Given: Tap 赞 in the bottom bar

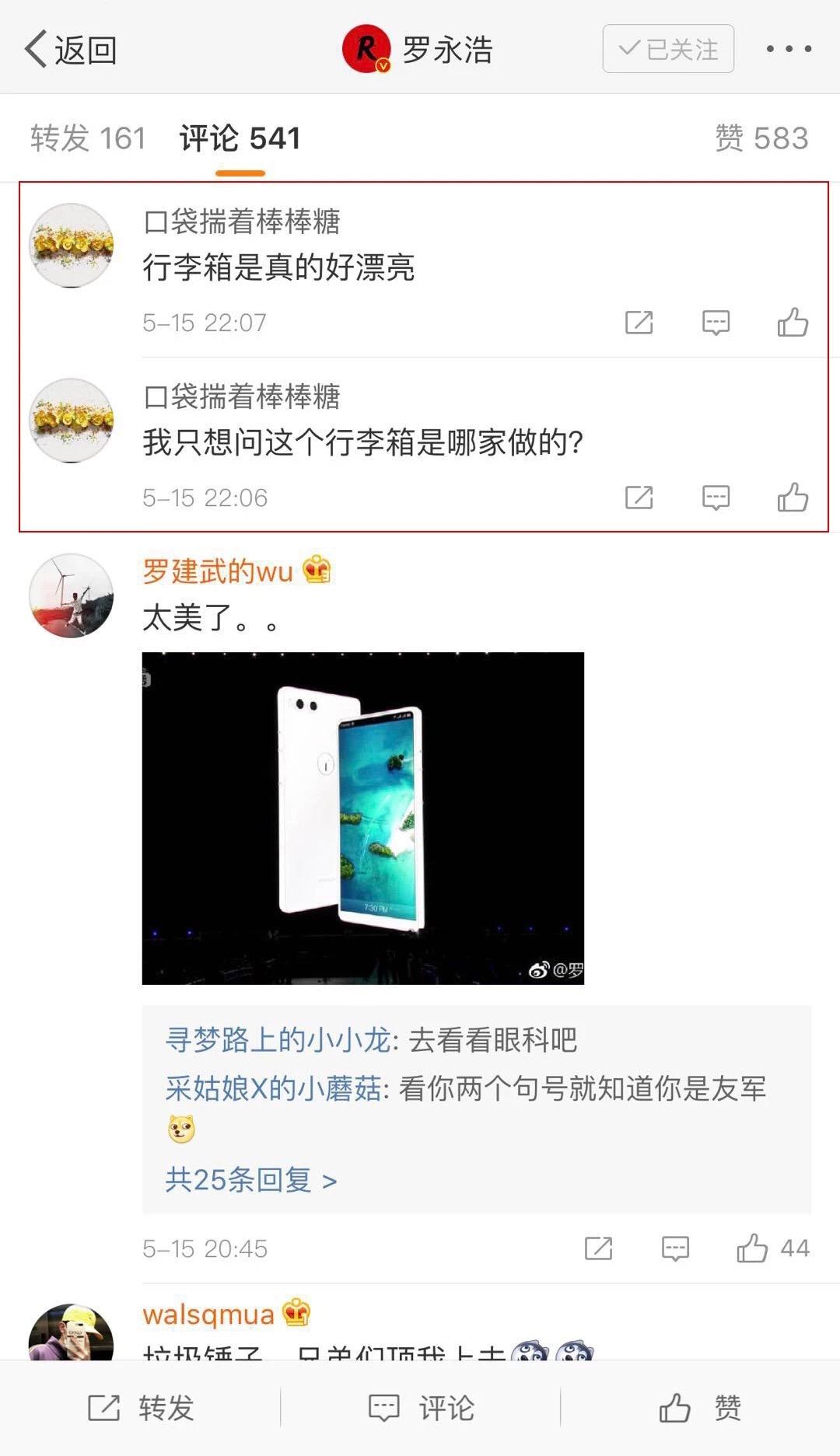Looking at the screenshot, I should [700, 1408].
